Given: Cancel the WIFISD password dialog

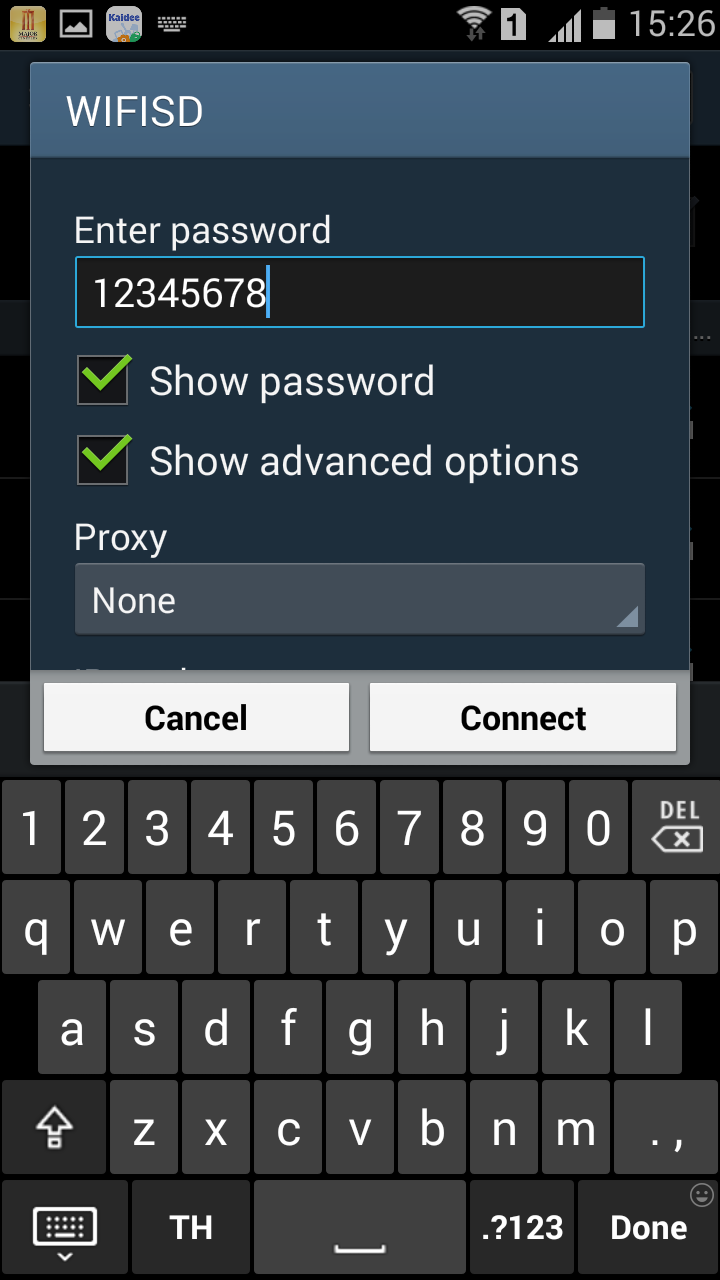Looking at the screenshot, I should 196,718.
